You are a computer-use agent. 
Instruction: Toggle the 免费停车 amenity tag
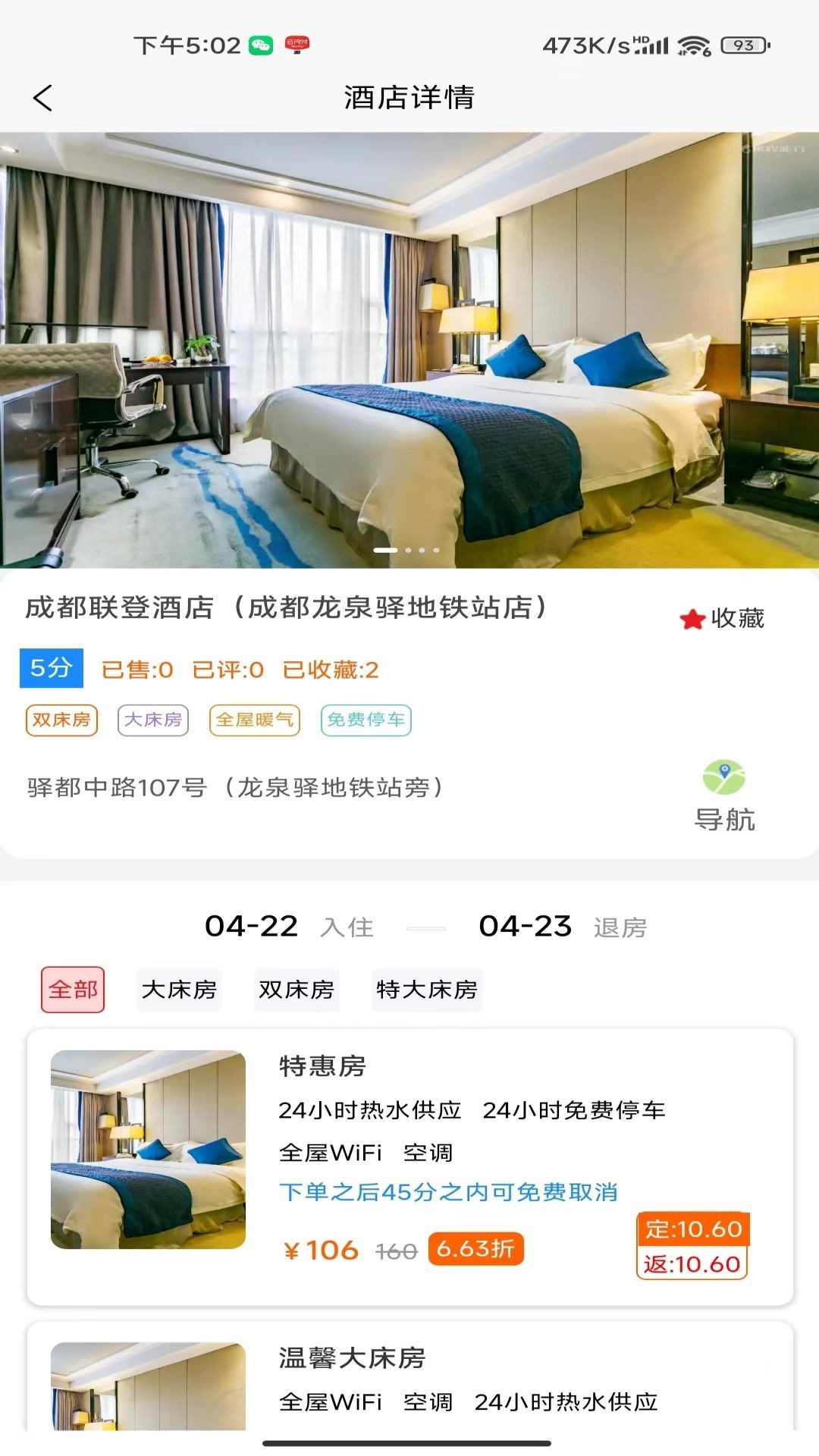click(366, 721)
